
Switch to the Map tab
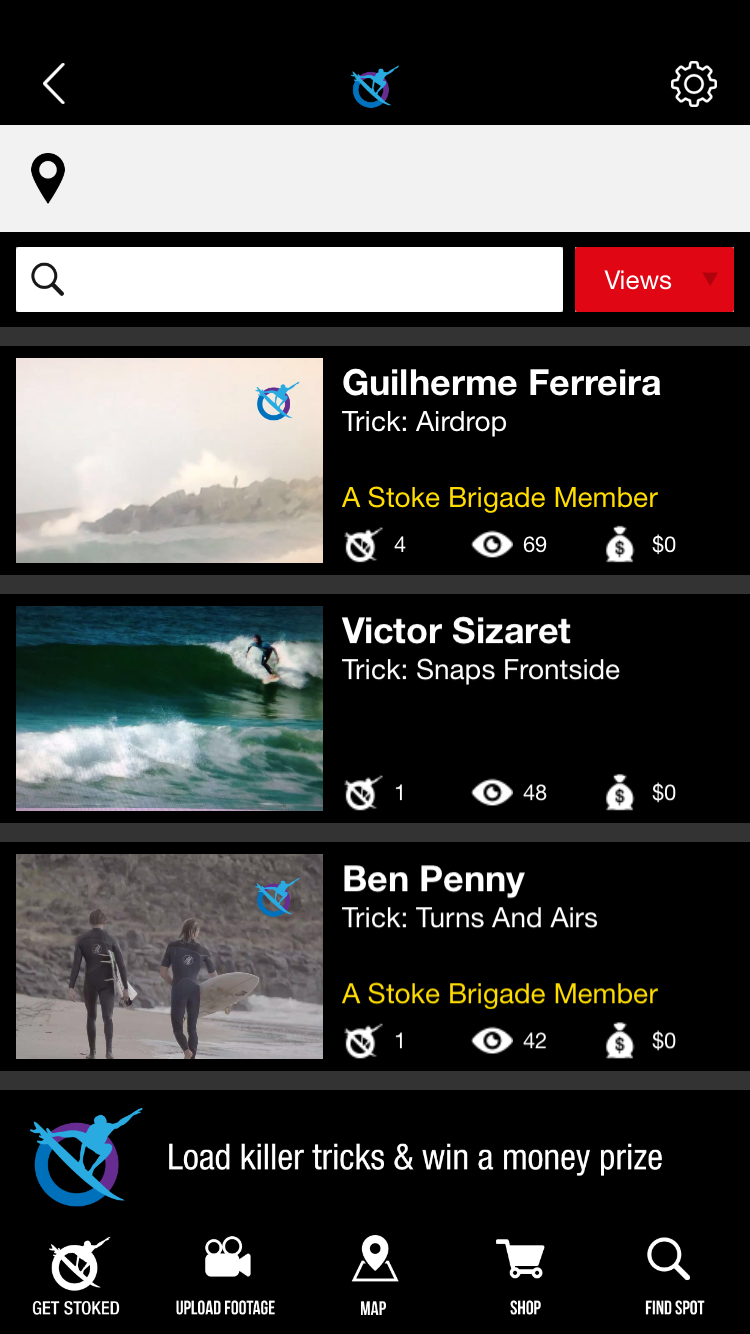374,1277
